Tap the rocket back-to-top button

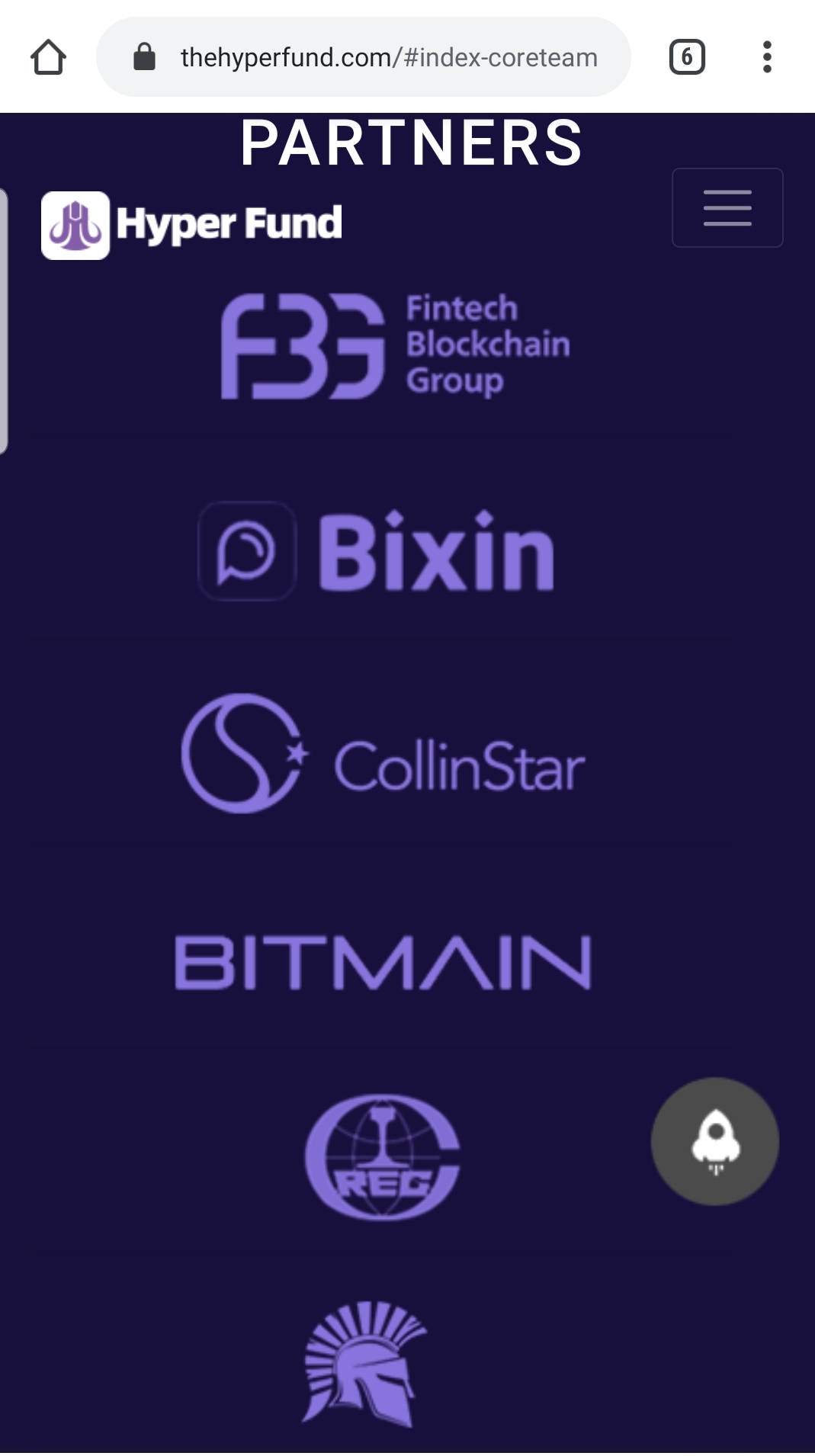click(x=714, y=1140)
